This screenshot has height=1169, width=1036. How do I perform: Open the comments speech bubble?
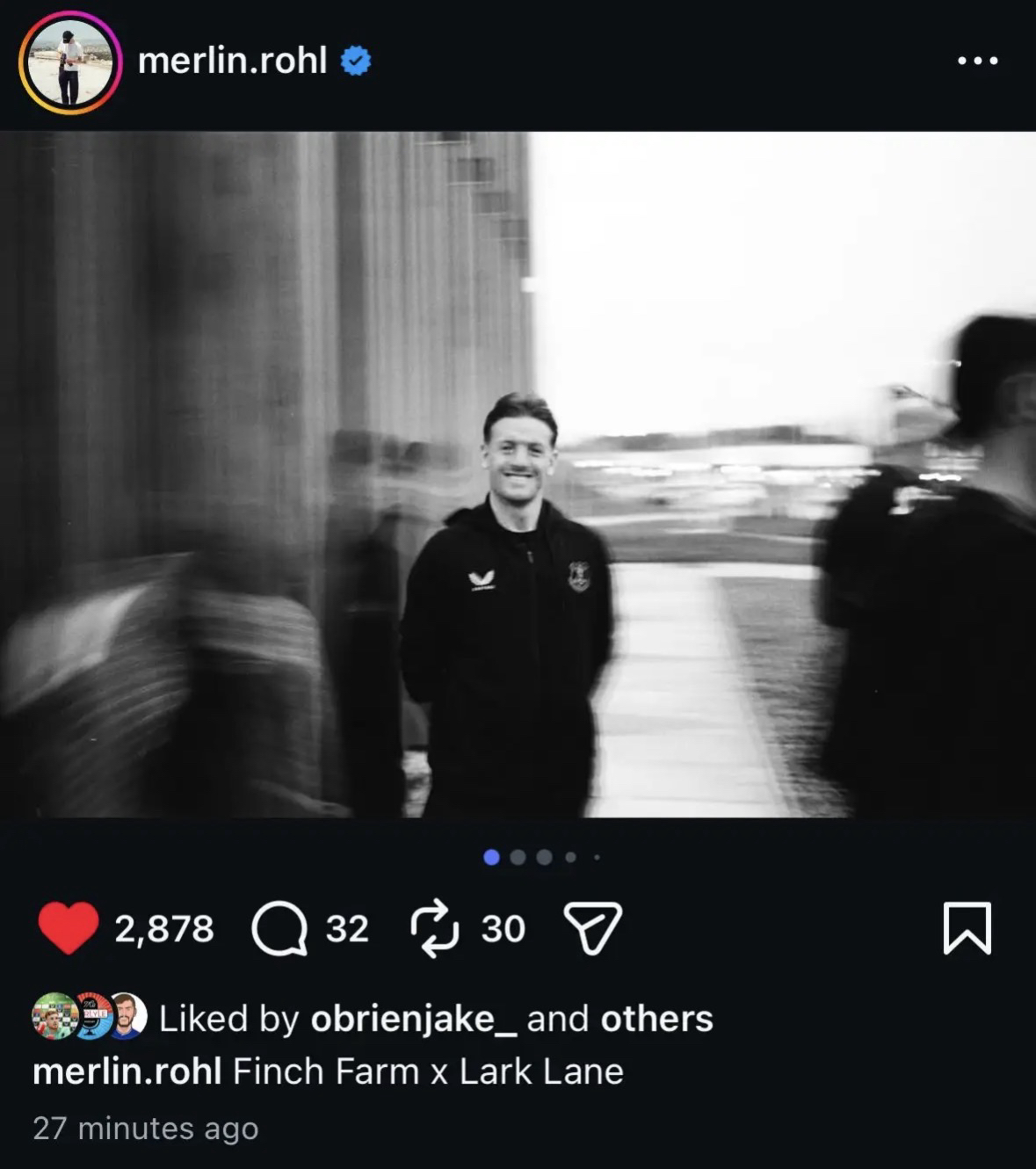pos(279,929)
